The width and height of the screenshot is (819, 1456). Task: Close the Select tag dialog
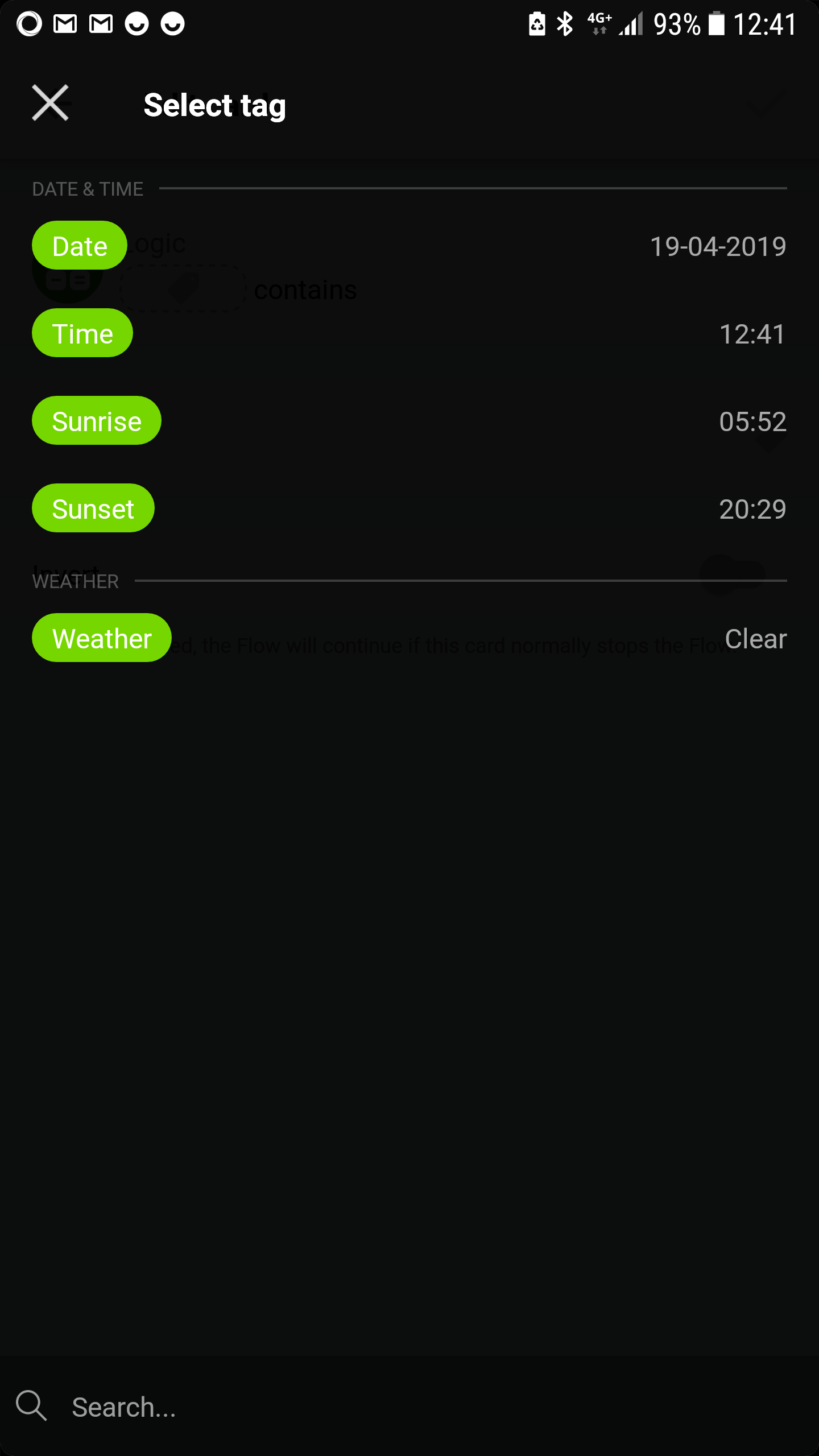pos(50,103)
